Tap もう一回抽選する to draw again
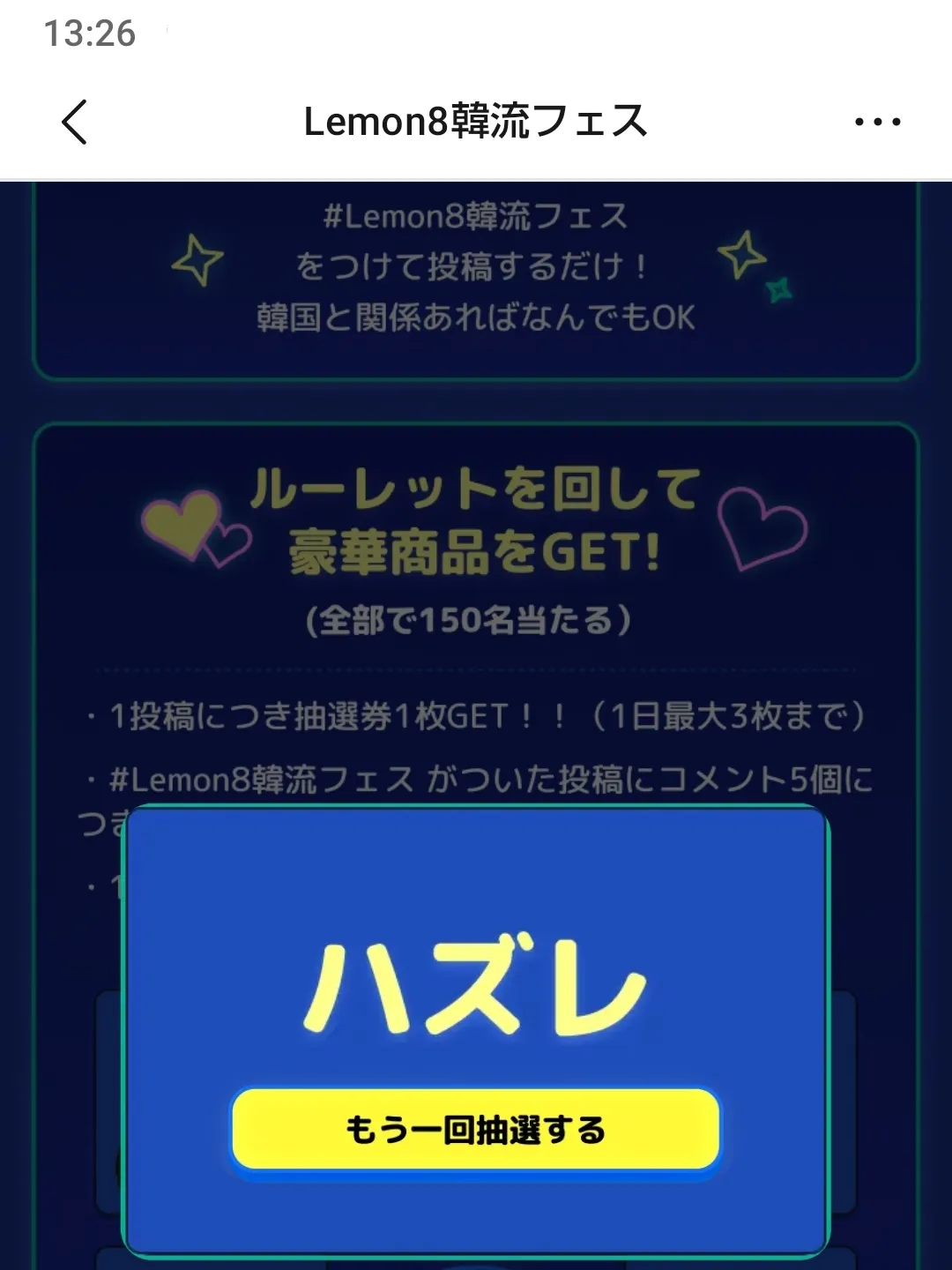 click(476, 1130)
